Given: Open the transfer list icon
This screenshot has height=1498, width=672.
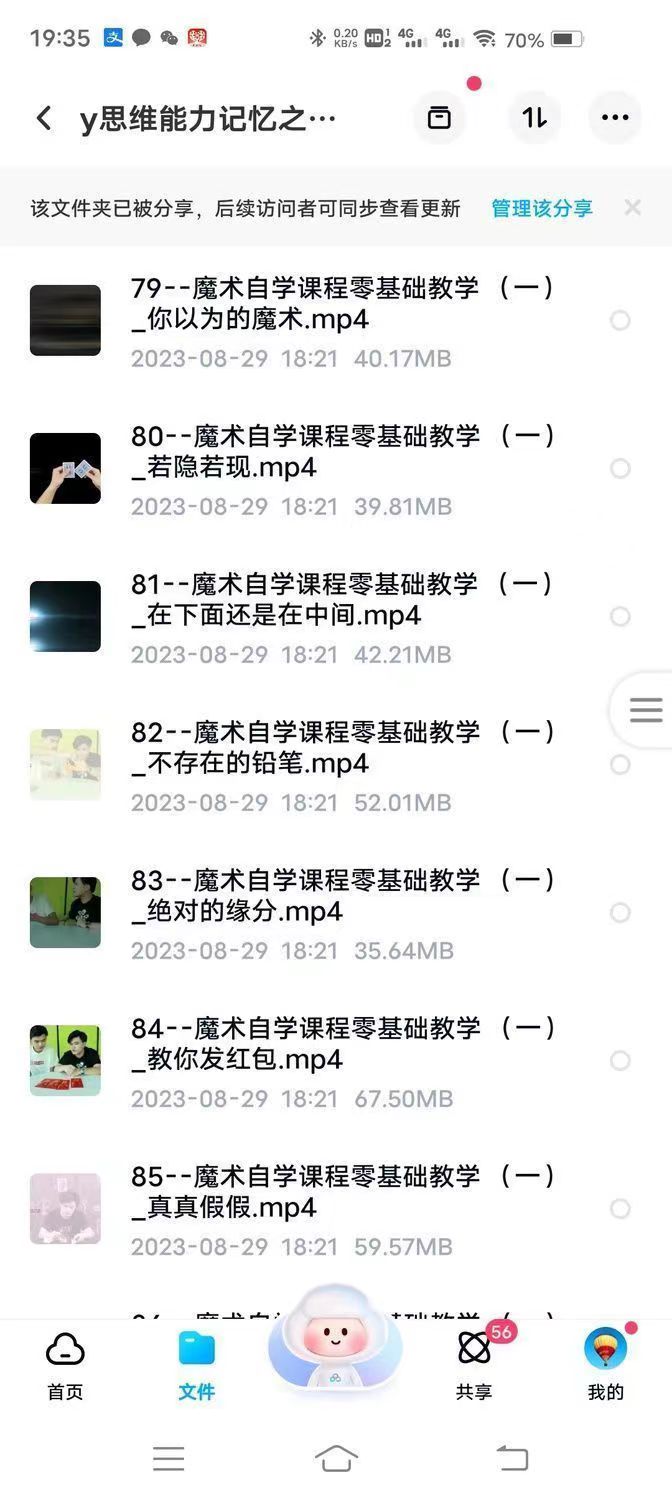Looking at the screenshot, I should [x=439, y=118].
